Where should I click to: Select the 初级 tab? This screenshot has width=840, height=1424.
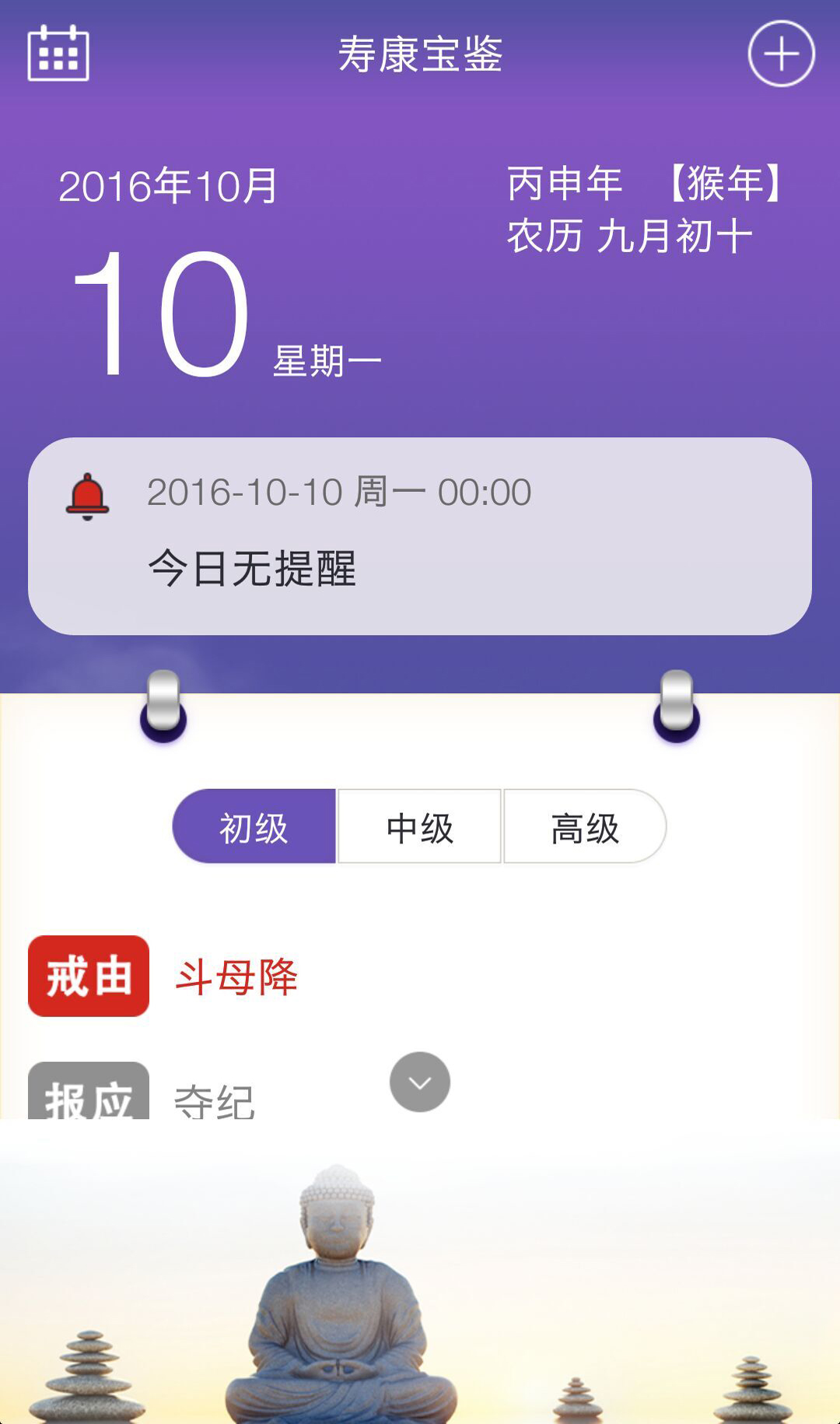[254, 826]
